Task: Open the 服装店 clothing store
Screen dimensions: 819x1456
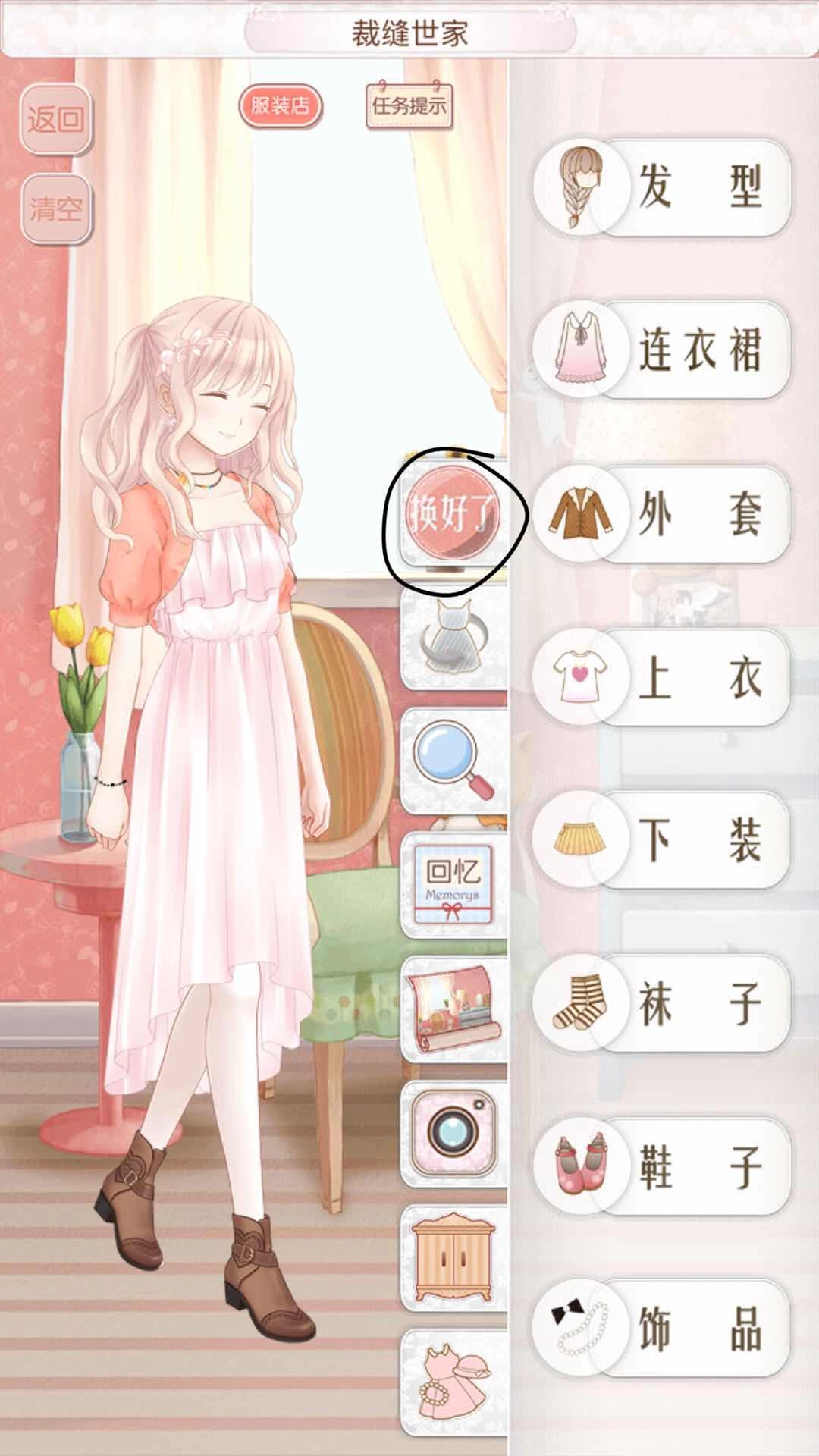Action: 281,105
